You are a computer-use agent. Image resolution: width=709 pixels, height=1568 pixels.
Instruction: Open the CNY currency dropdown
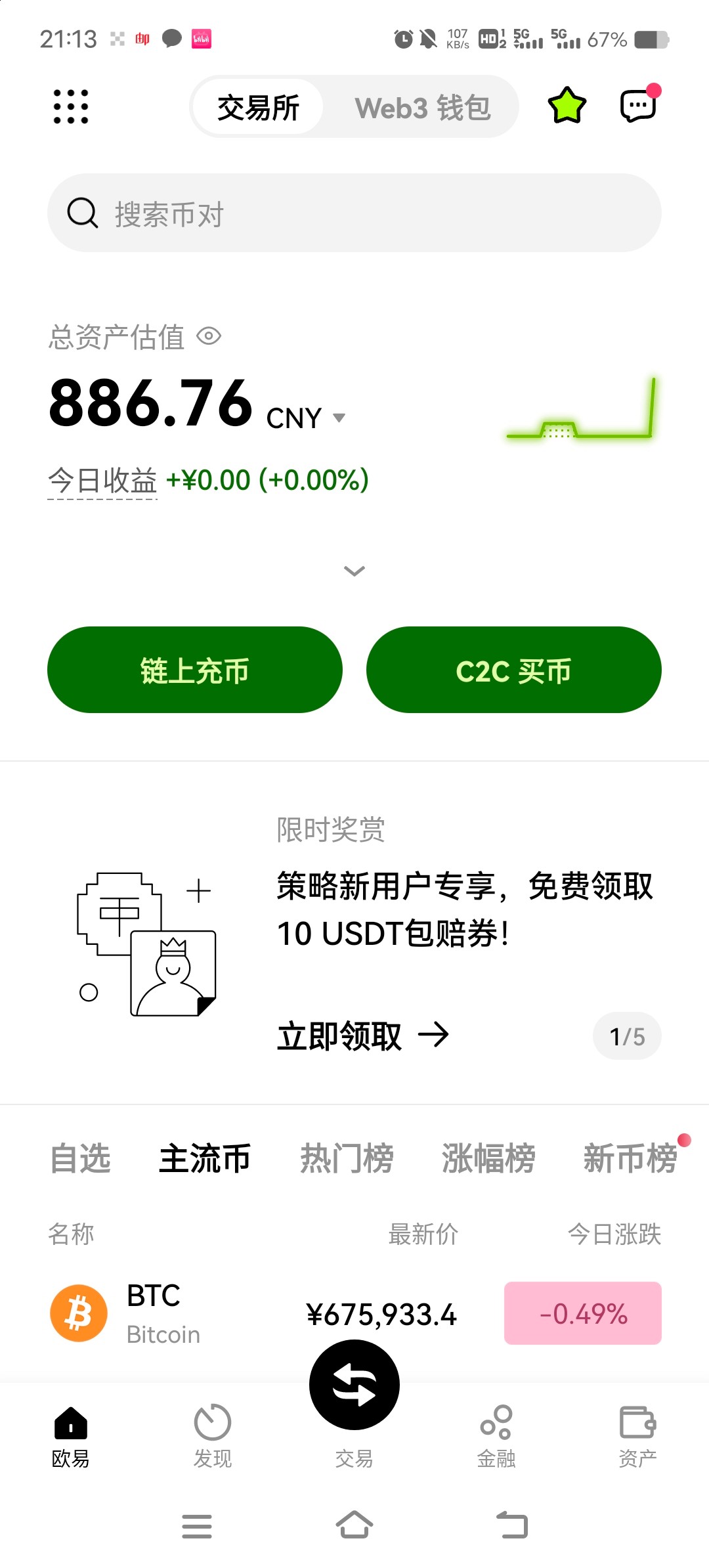pyautogui.click(x=306, y=418)
